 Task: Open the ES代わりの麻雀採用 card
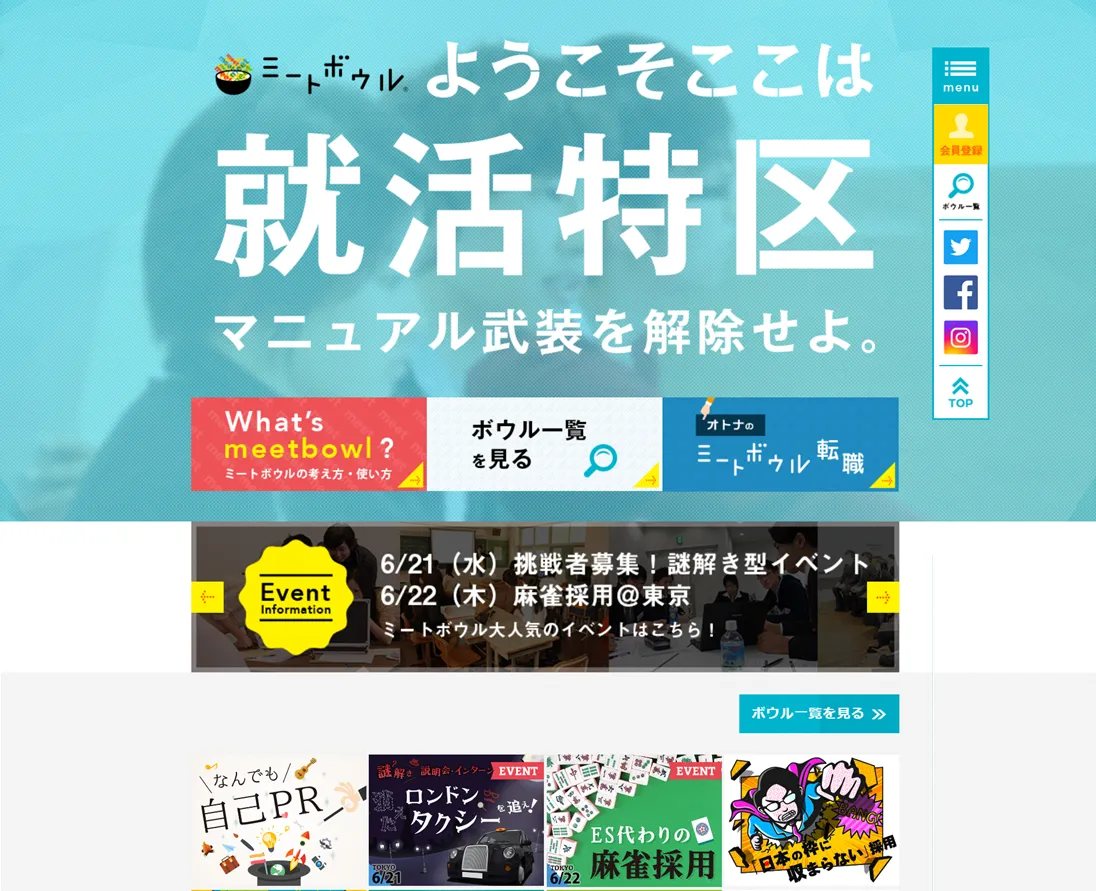click(633, 821)
